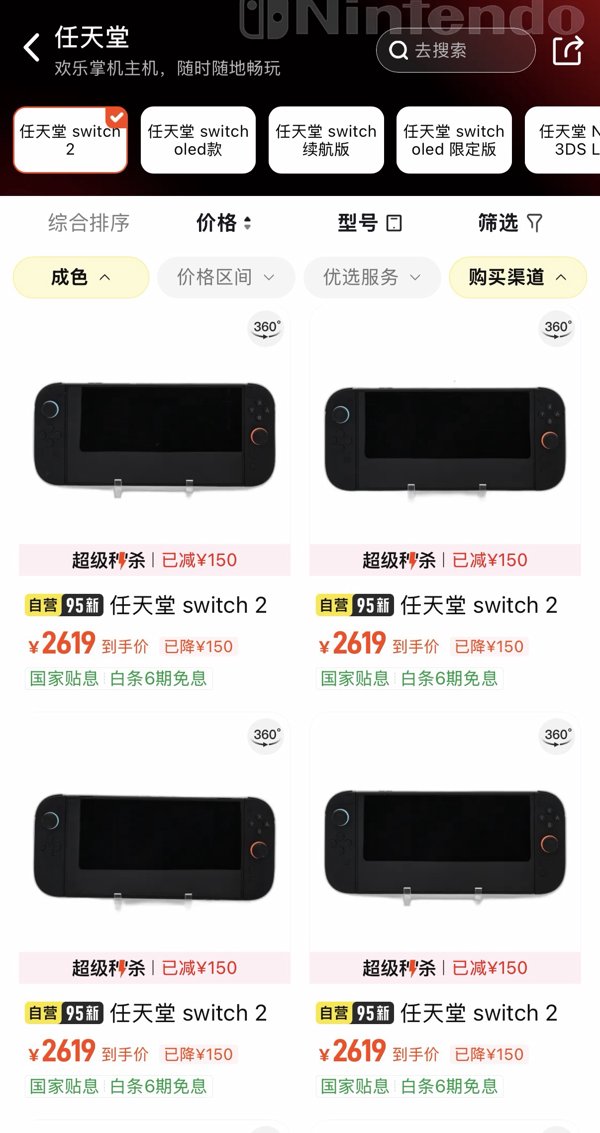Viewport: 600px width, 1133px height.
Task: Select the 任天堂 switch oled款 chip
Action: pyautogui.click(x=198, y=140)
